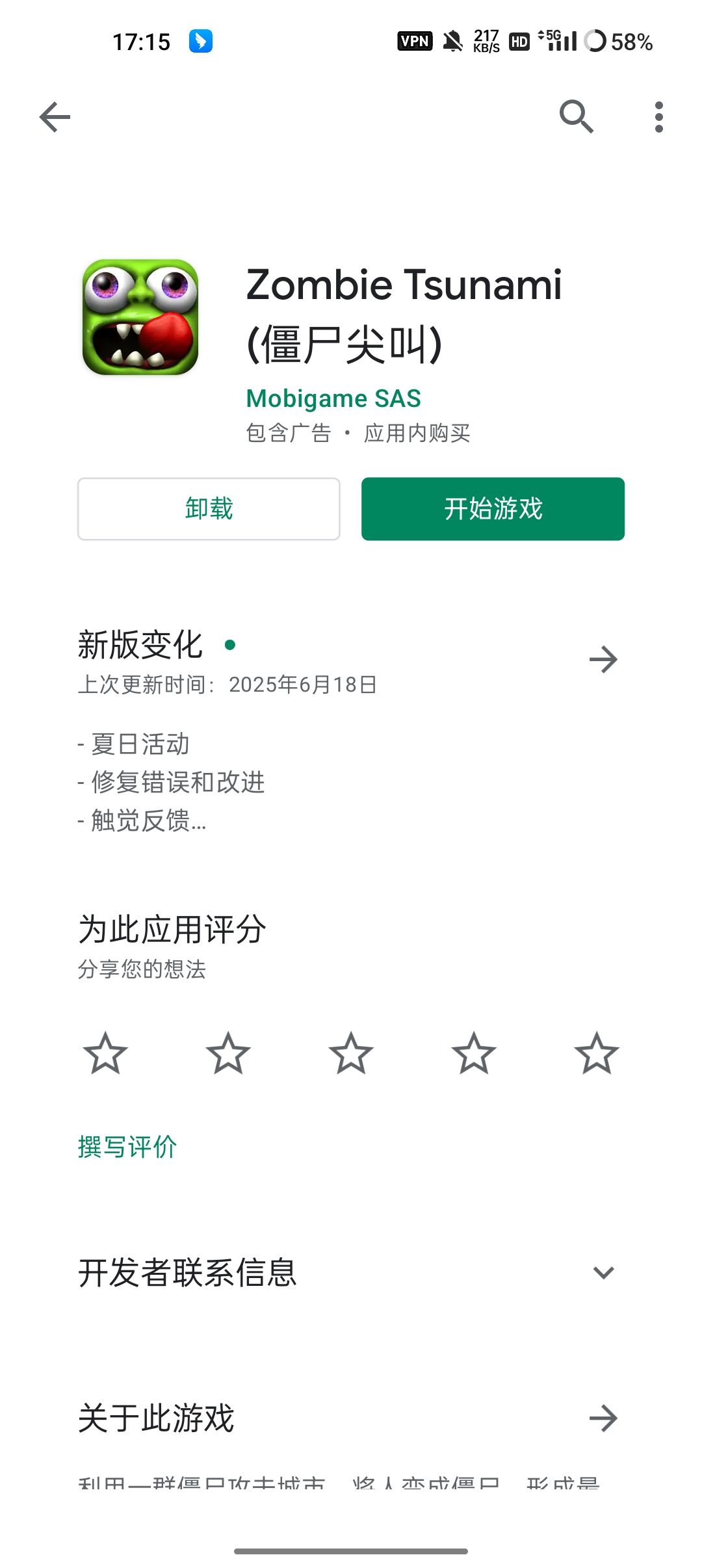
Task: Tap 撰写评价 to write a review
Action: click(x=127, y=1147)
